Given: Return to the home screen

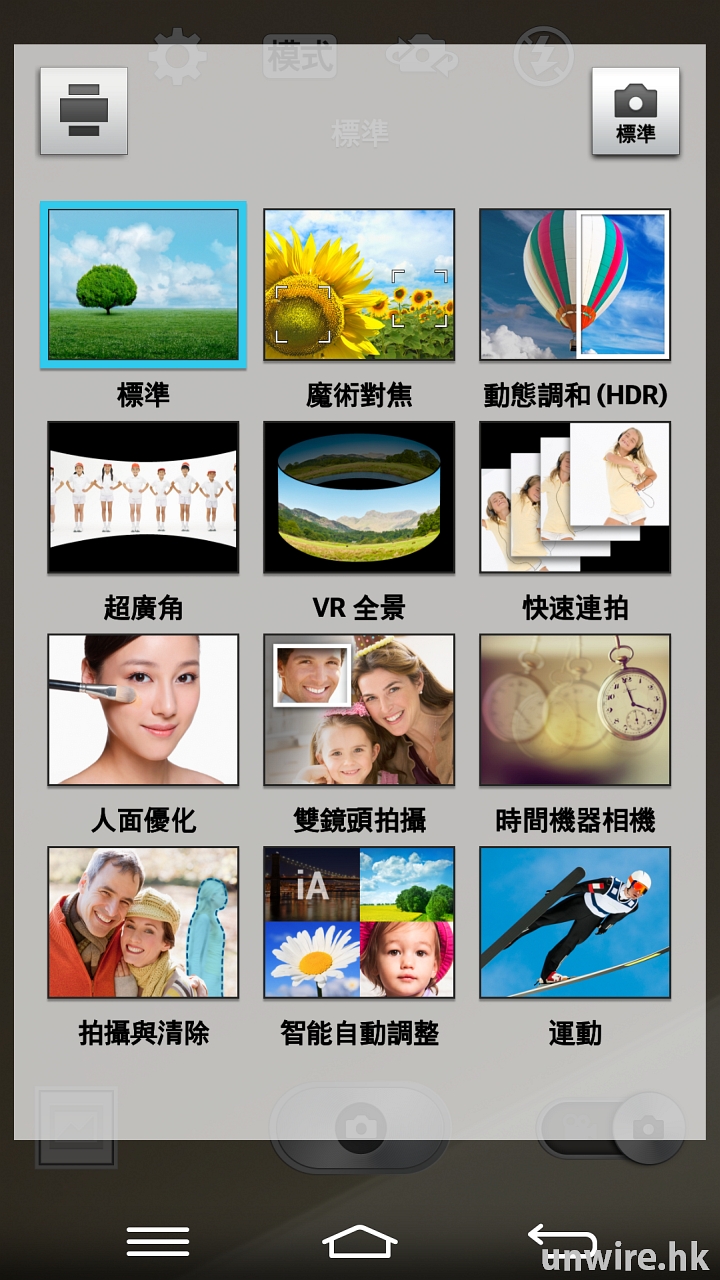Looking at the screenshot, I should [360, 1241].
